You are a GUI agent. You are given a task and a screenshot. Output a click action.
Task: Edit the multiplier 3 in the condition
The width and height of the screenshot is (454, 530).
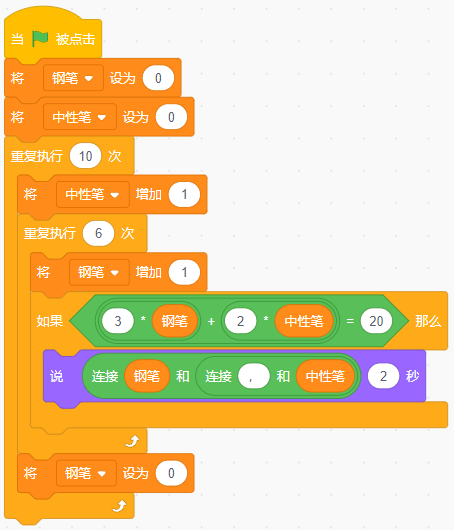tap(118, 321)
